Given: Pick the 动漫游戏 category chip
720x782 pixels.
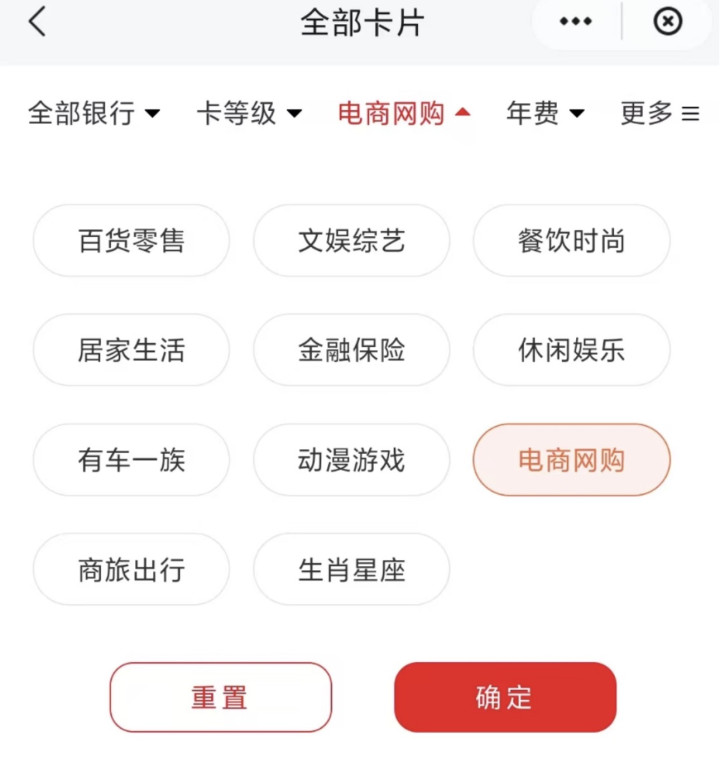Looking at the screenshot, I should tap(351, 460).
